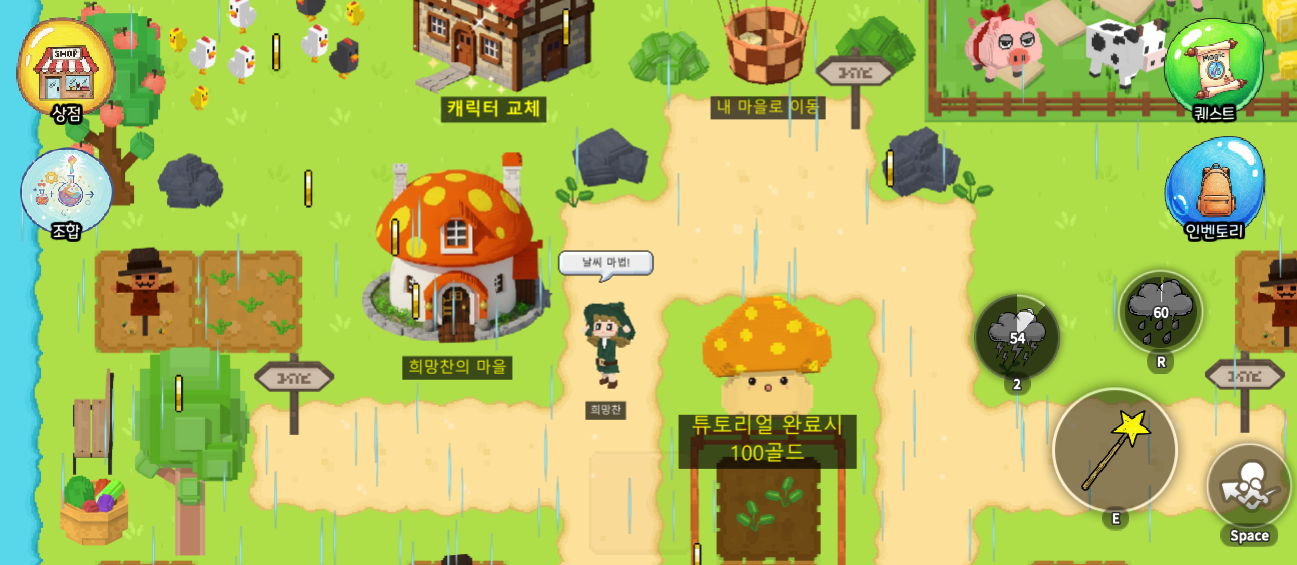Screen dimensions: 1297x565
Task: Tap the Space action button
Action: pyautogui.click(x=1248, y=485)
